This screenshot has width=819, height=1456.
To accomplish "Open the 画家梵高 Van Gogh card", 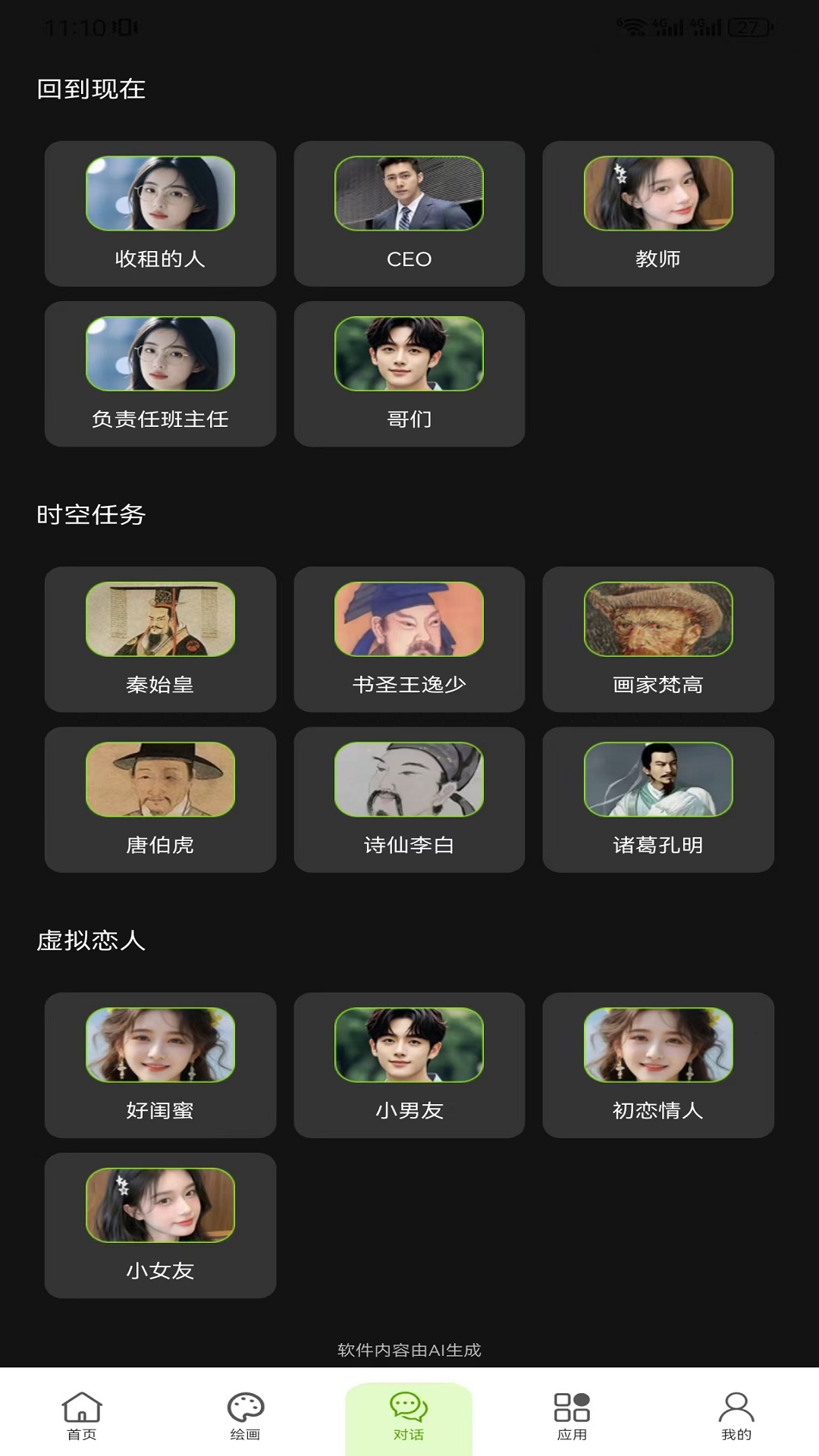I will point(657,639).
